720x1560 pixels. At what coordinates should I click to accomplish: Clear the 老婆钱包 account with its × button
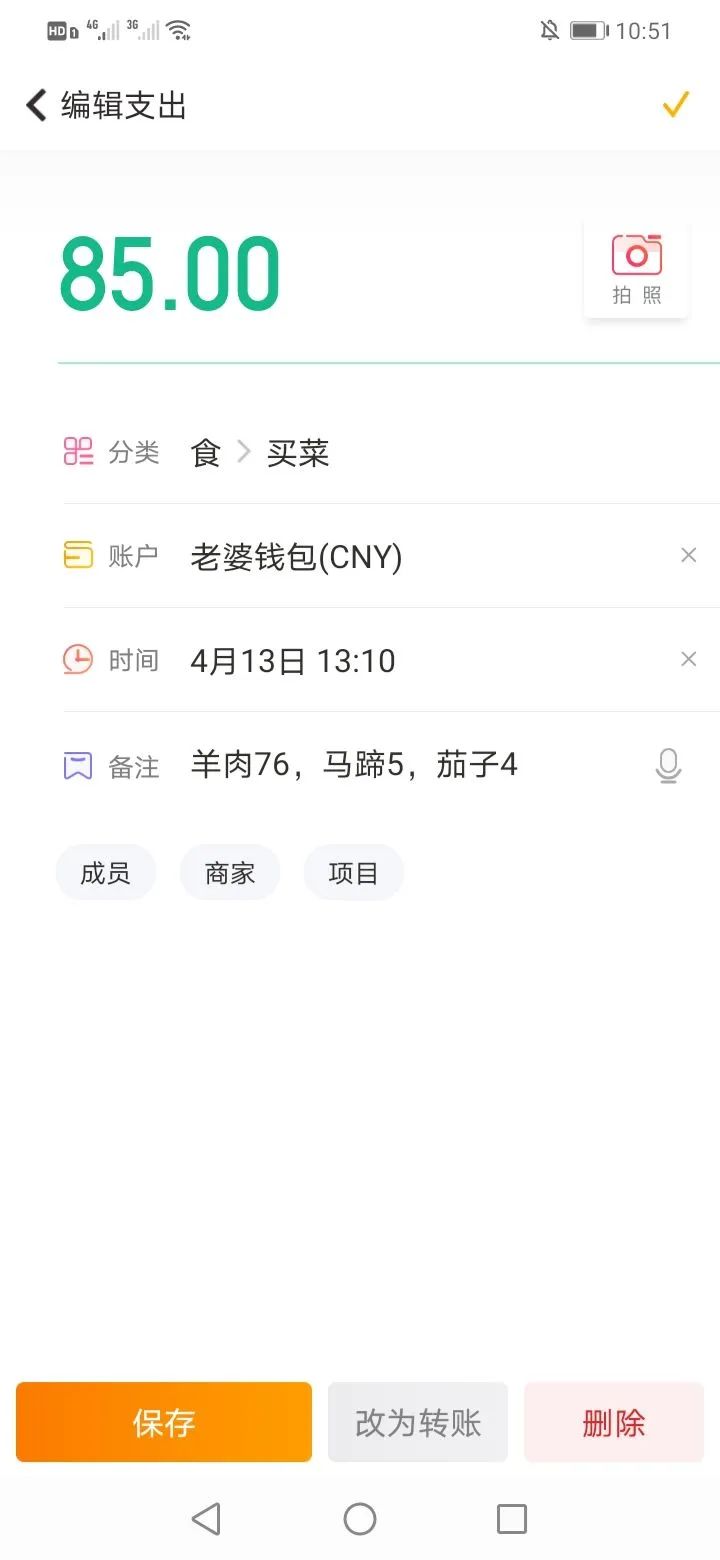[688, 555]
